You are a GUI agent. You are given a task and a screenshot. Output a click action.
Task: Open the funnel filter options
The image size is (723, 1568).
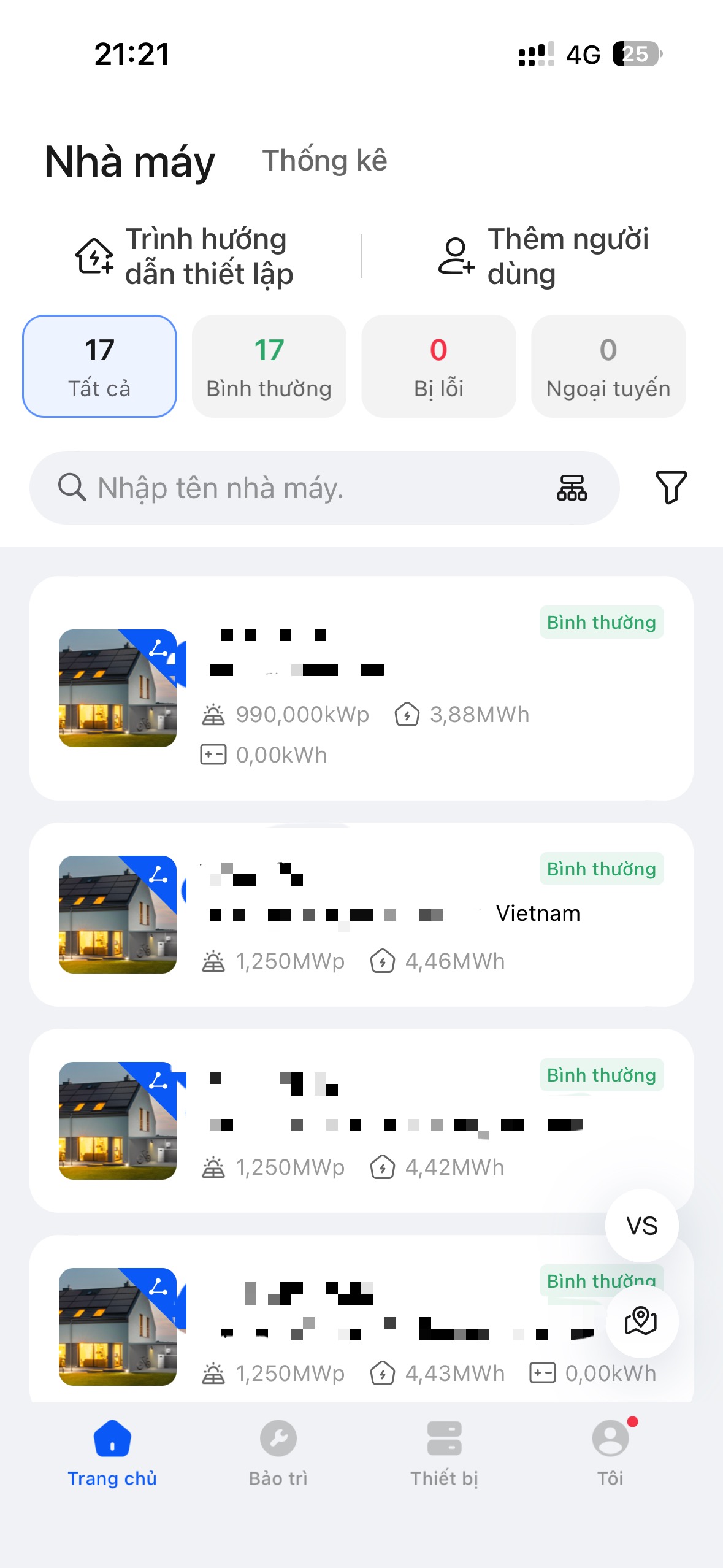point(671,488)
